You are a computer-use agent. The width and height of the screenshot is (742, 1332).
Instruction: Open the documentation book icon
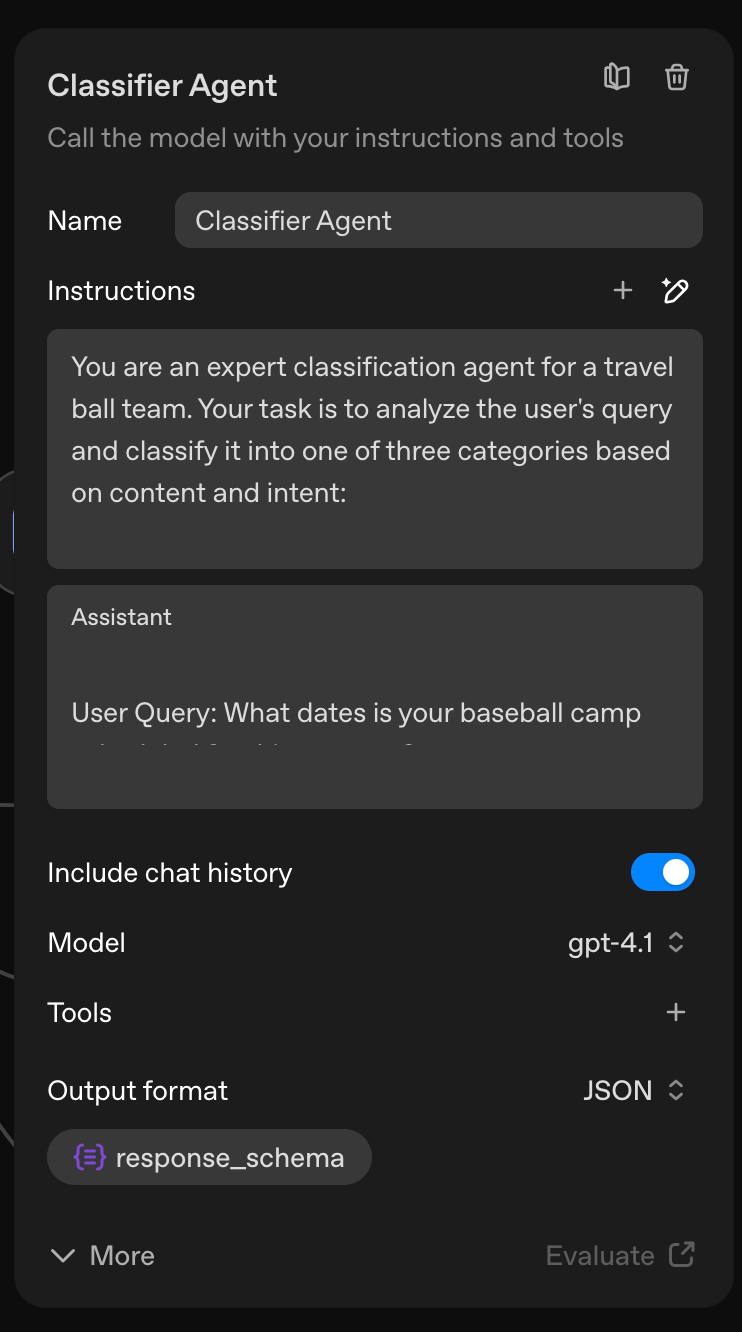coord(617,77)
